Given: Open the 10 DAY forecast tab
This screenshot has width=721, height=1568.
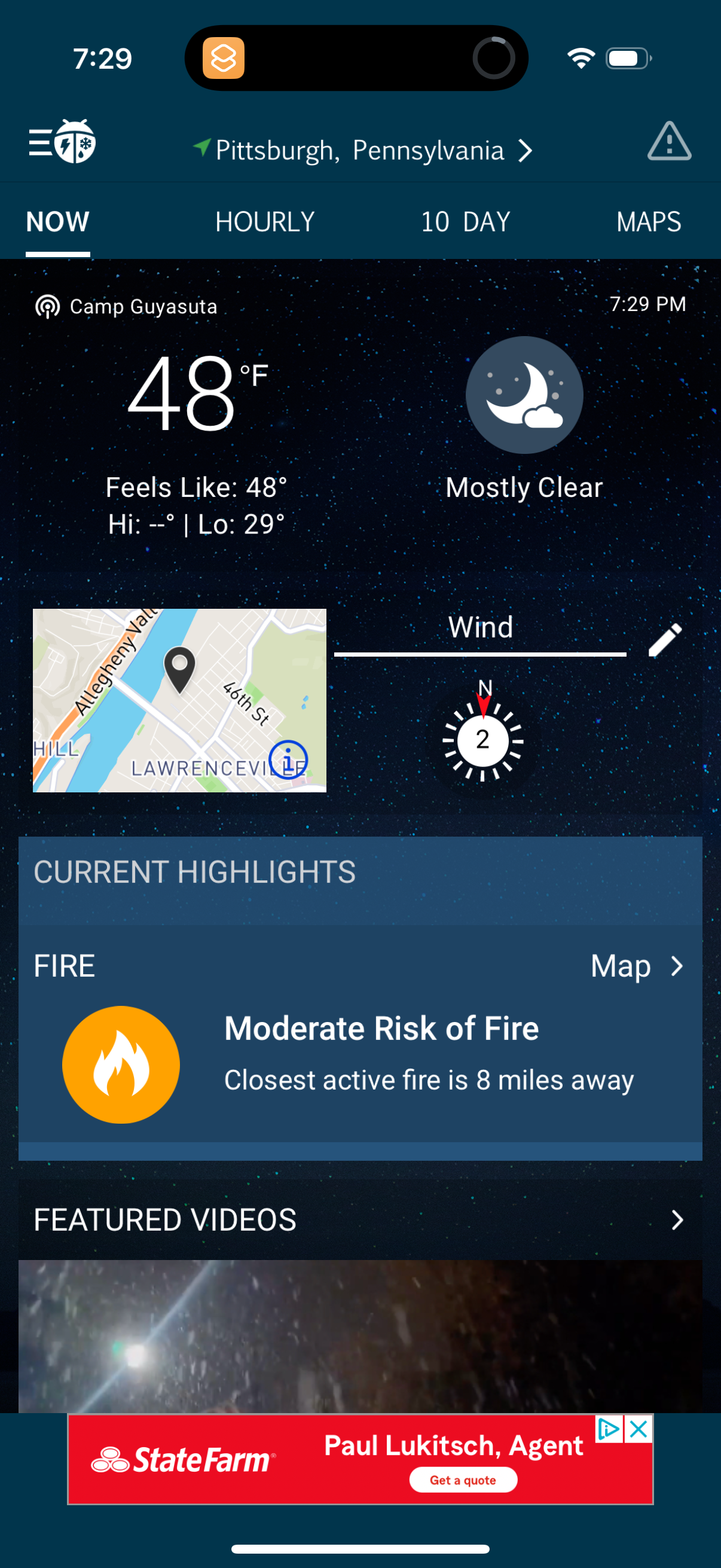Looking at the screenshot, I should 466,221.
